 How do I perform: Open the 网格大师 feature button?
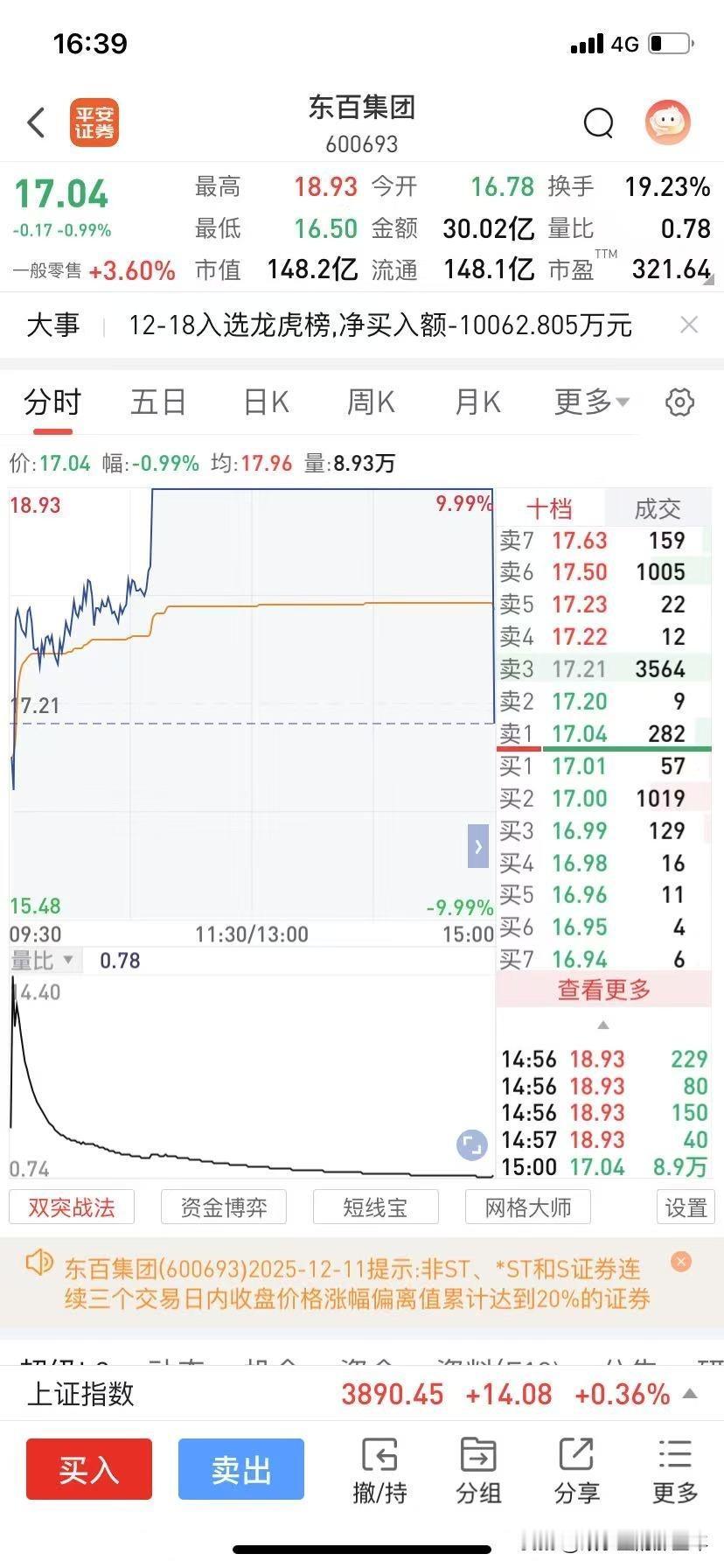pos(527,1207)
